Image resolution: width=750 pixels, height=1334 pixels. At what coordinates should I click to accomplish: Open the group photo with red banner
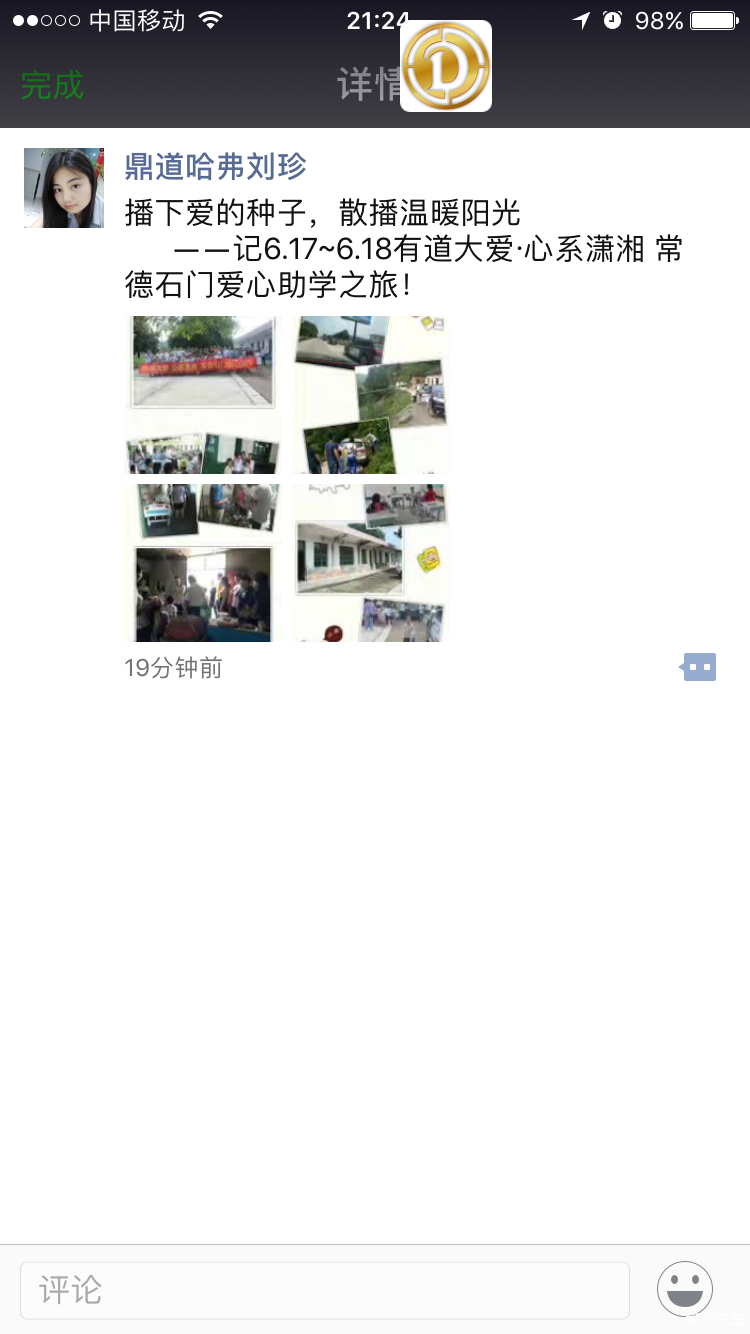tap(203, 394)
